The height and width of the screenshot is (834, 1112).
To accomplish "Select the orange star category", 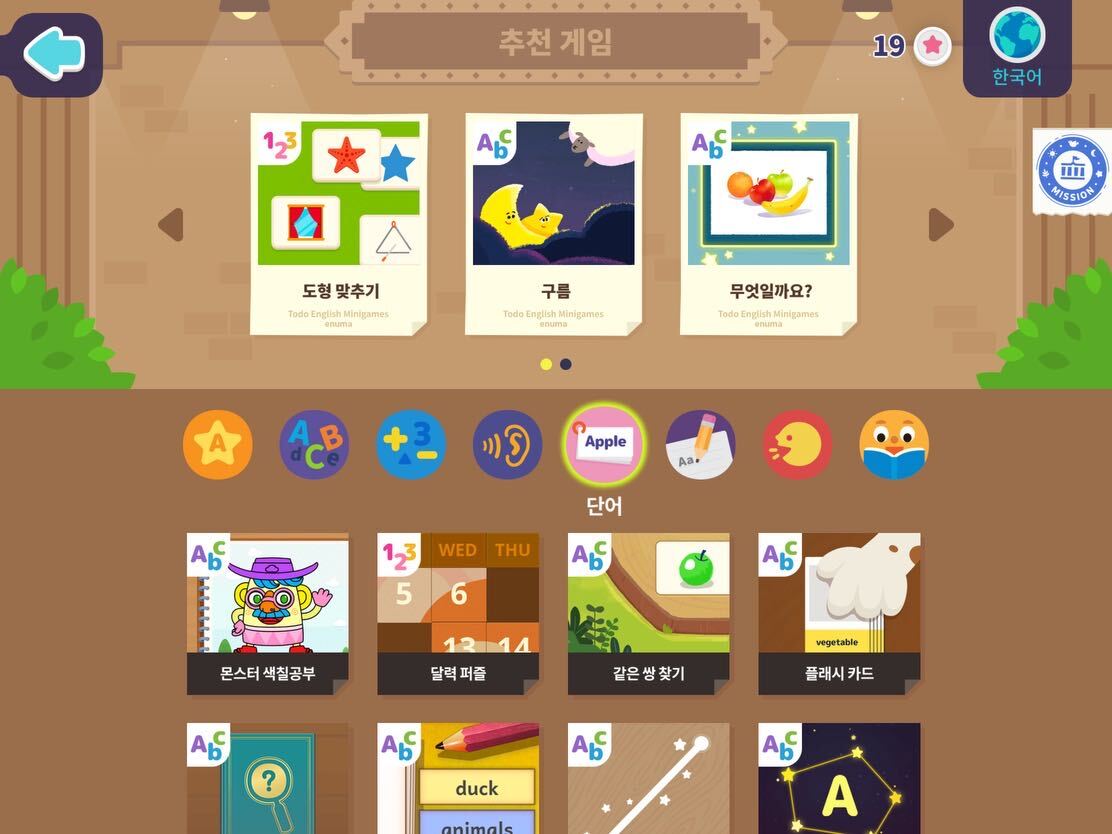I will [218, 445].
